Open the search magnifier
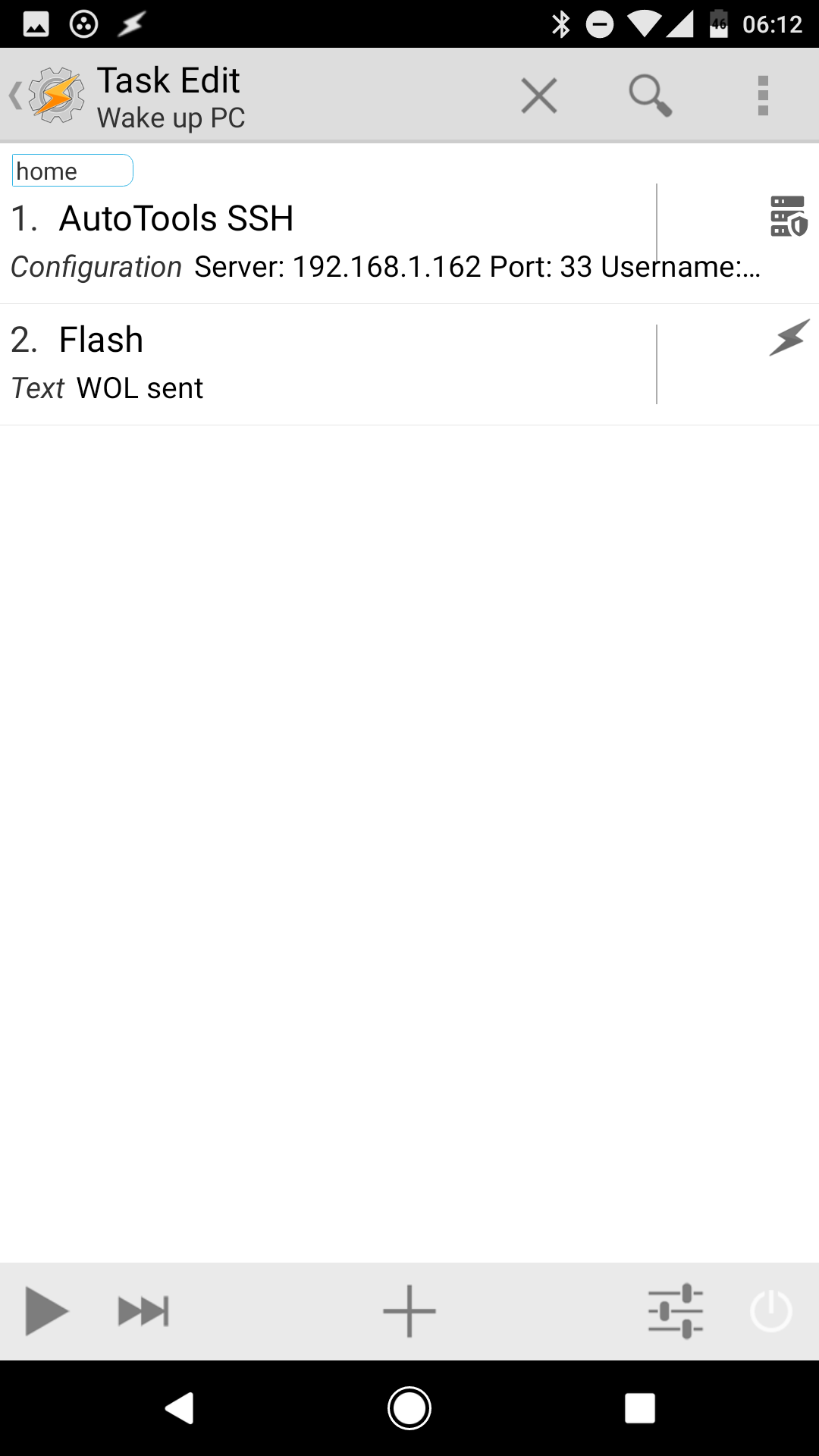Image resolution: width=819 pixels, height=1456 pixels. (x=650, y=96)
